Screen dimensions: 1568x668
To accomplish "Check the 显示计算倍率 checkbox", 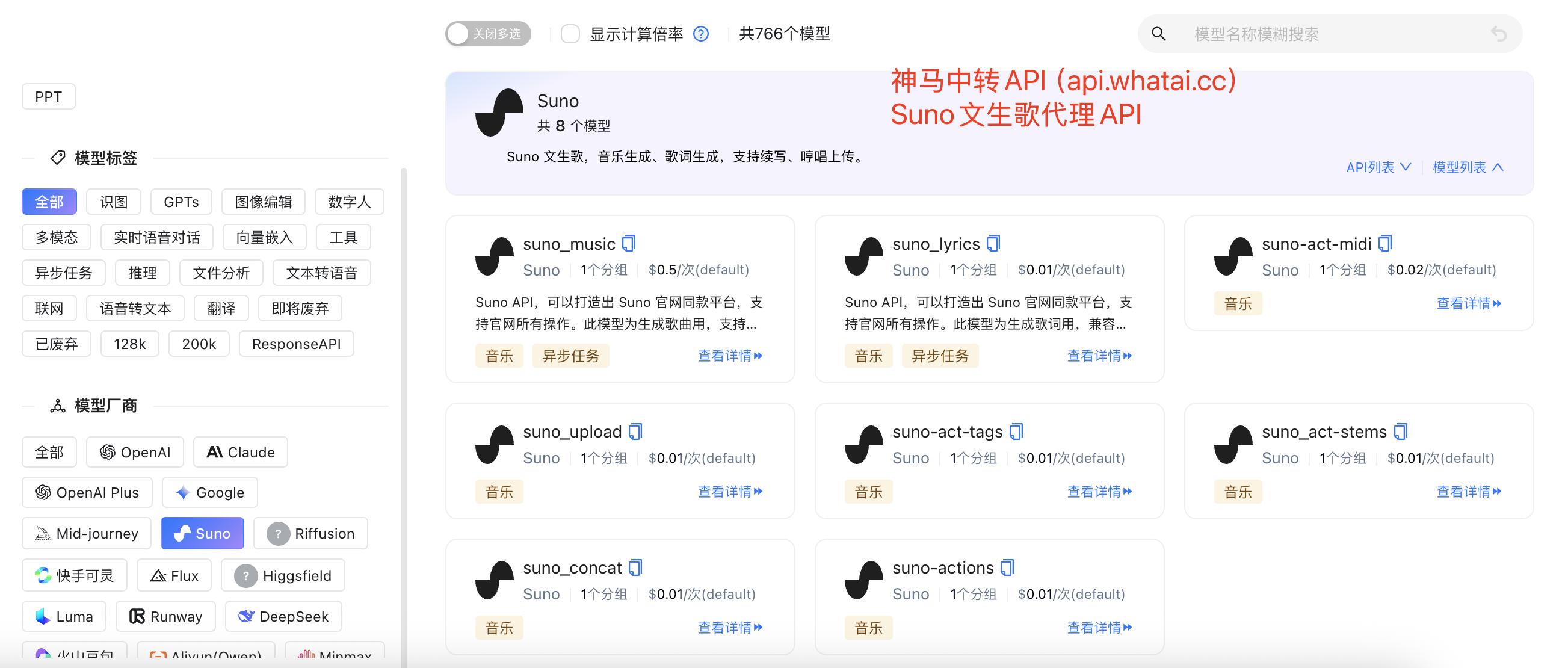I will pos(570,34).
